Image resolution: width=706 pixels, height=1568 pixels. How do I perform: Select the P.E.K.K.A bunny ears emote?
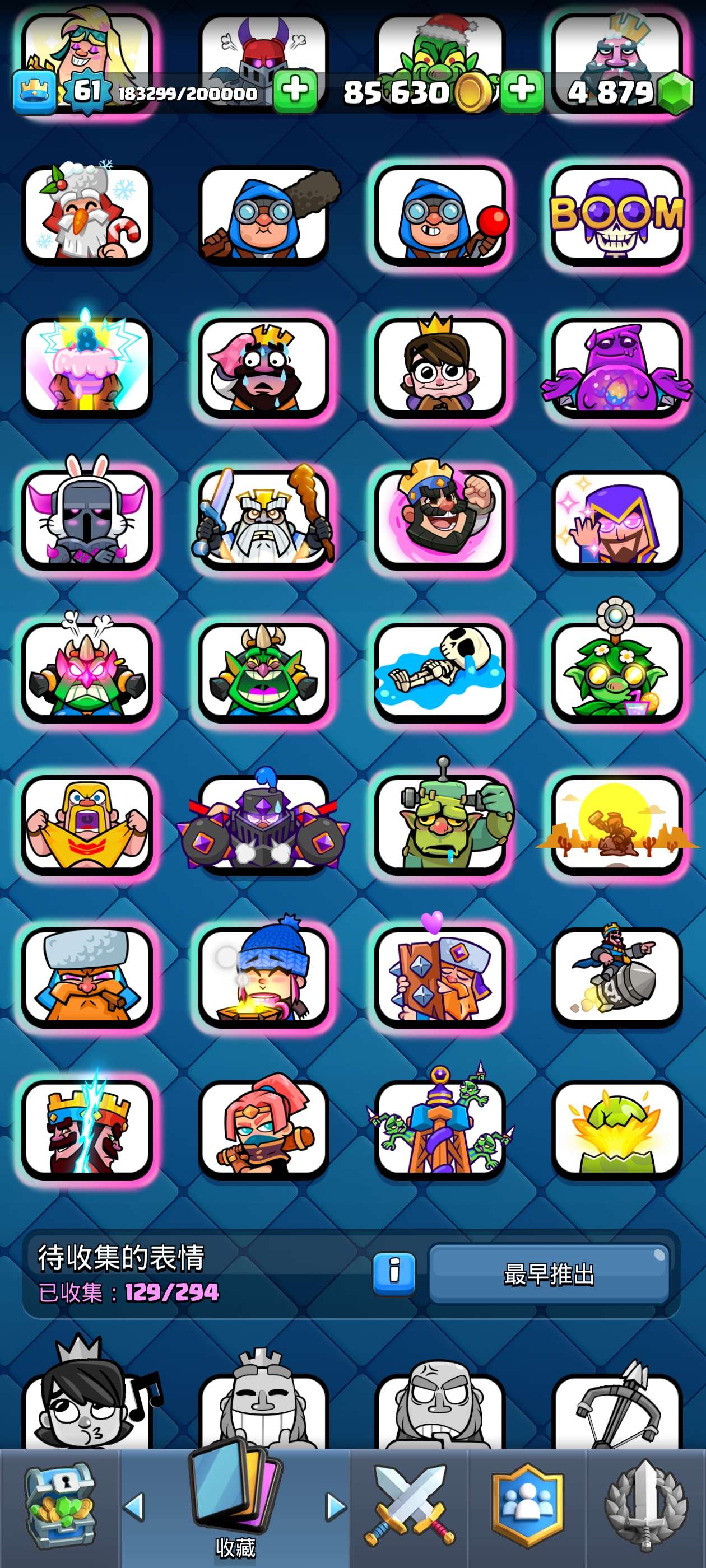pos(86,519)
